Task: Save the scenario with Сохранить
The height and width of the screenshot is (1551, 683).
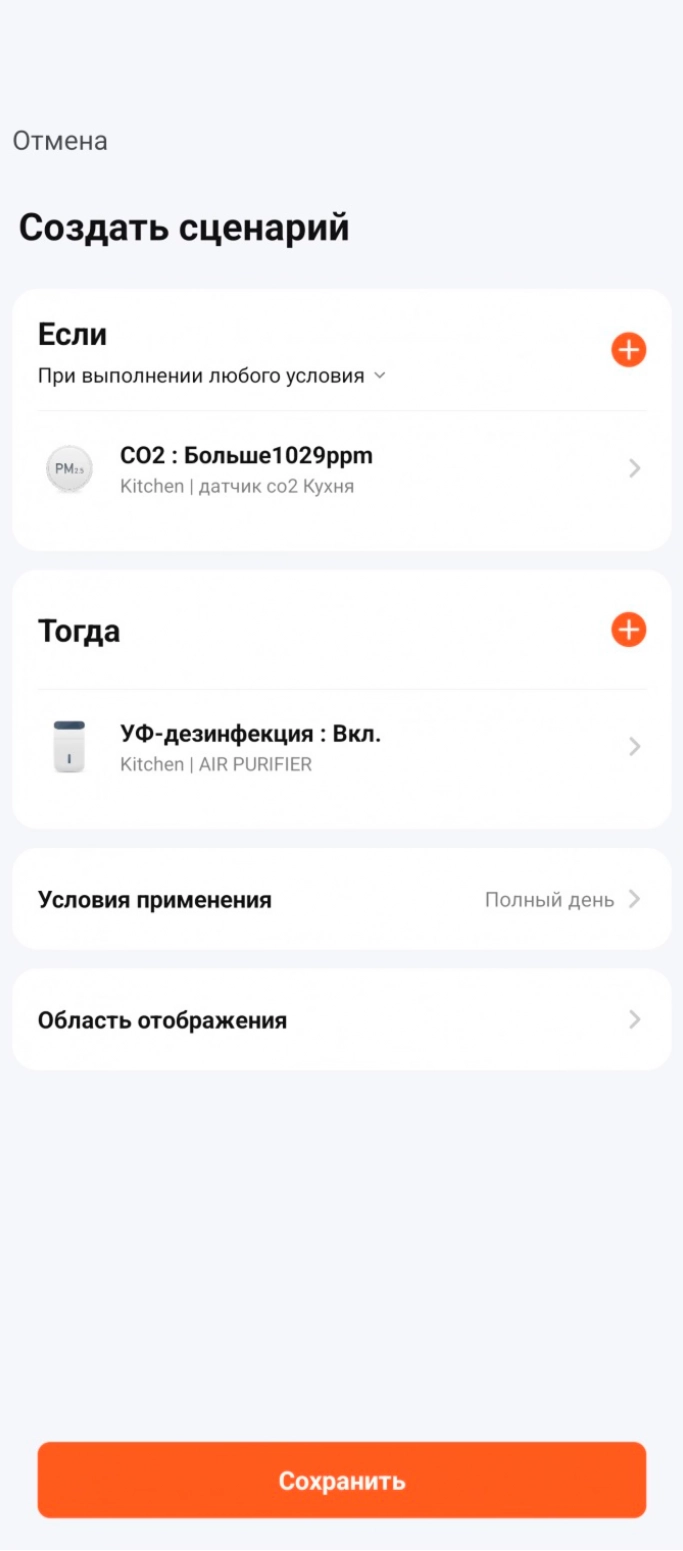Action: (341, 1480)
